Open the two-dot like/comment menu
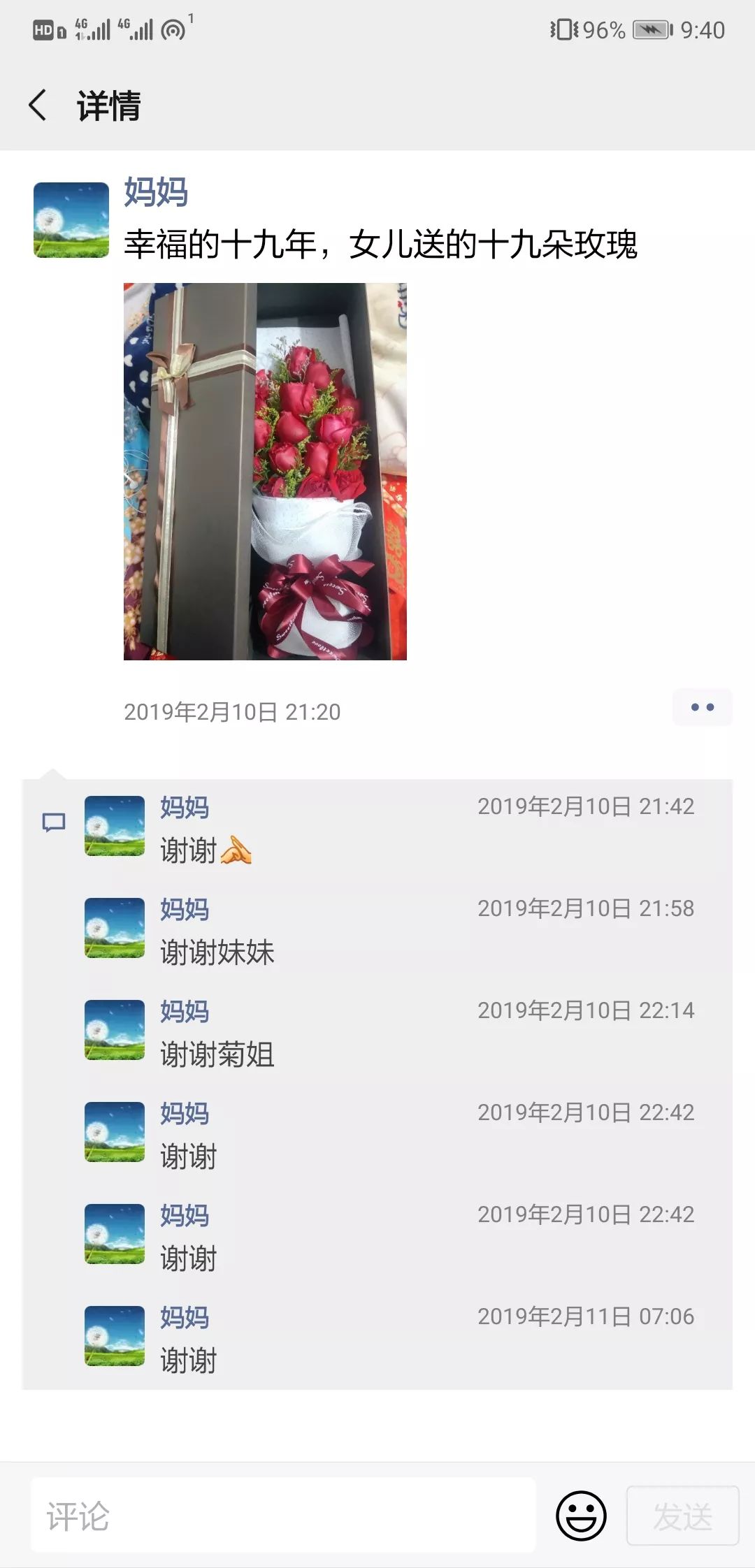The height and width of the screenshot is (1568, 755). point(702,707)
